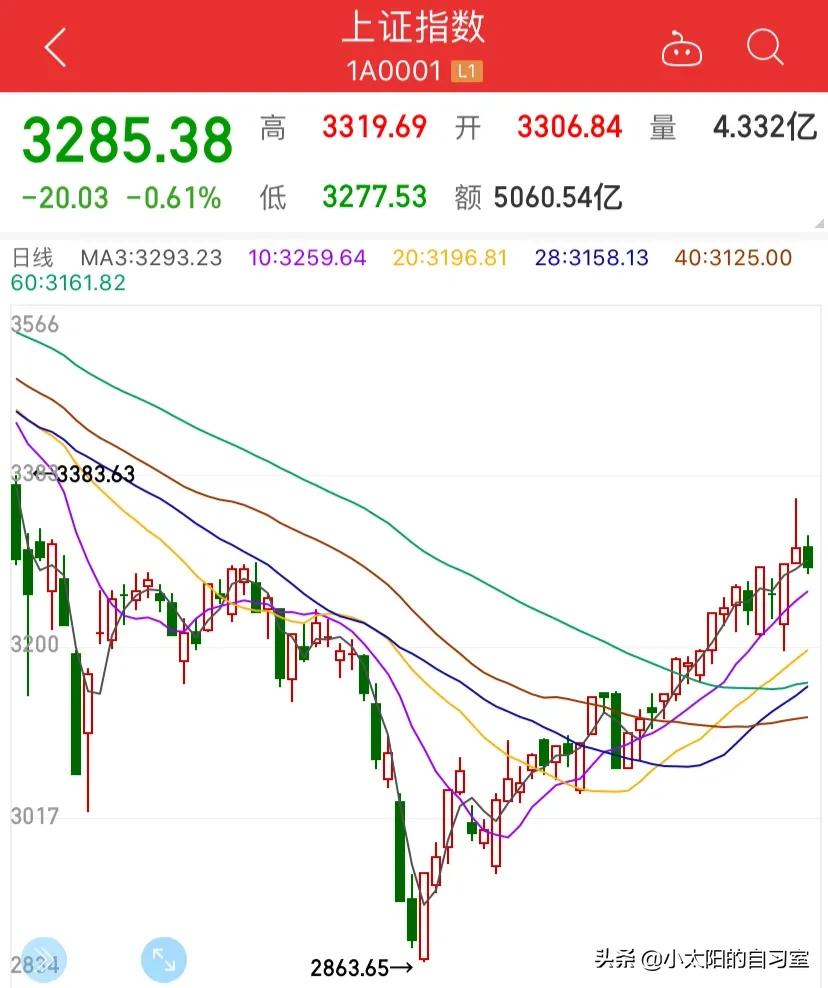The image size is (828, 988).
Task: Select the 28-day MA indicator label
Action: pyautogui.click(x=591, y=256)
